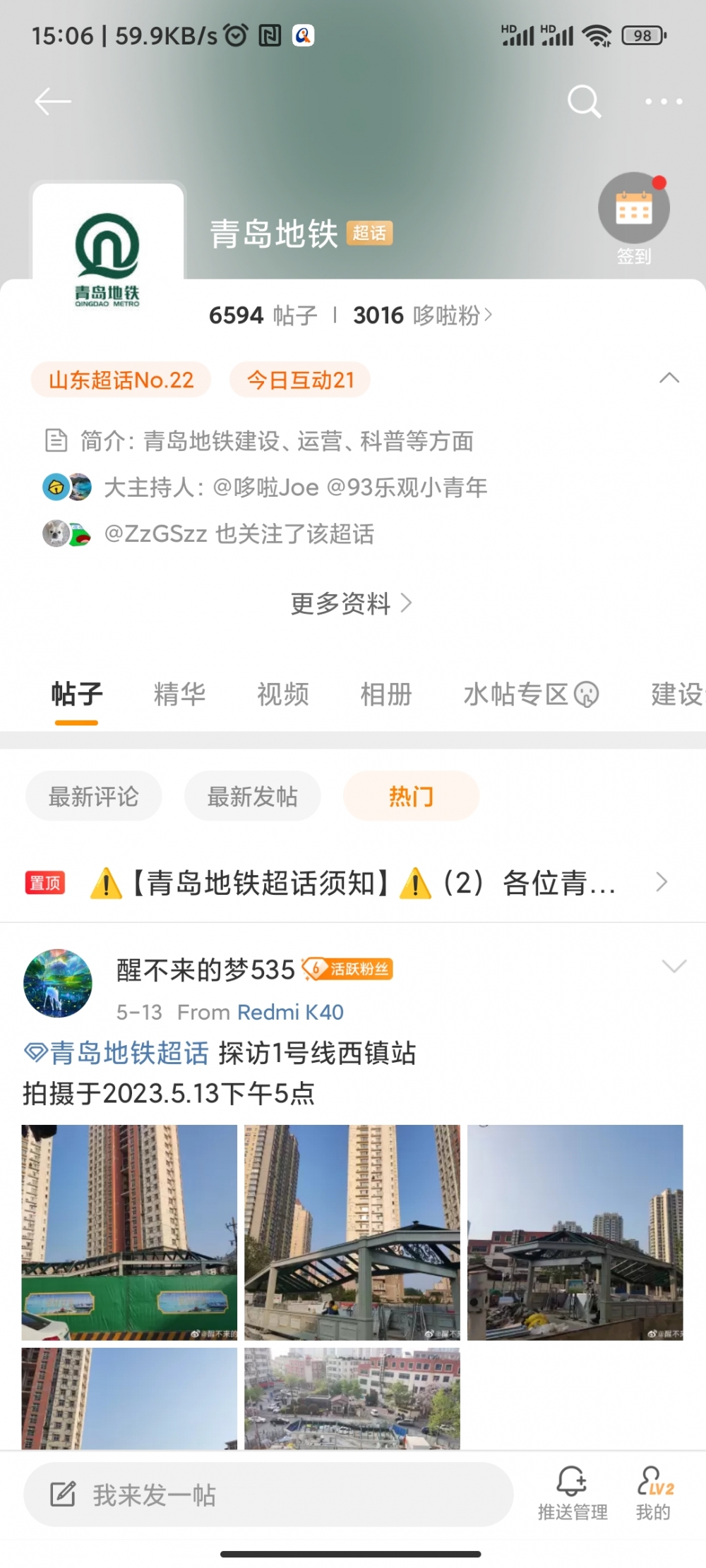Switch to the 水帖专区 tab
The image size is (706, 1568).
click(x=529, y=694)
